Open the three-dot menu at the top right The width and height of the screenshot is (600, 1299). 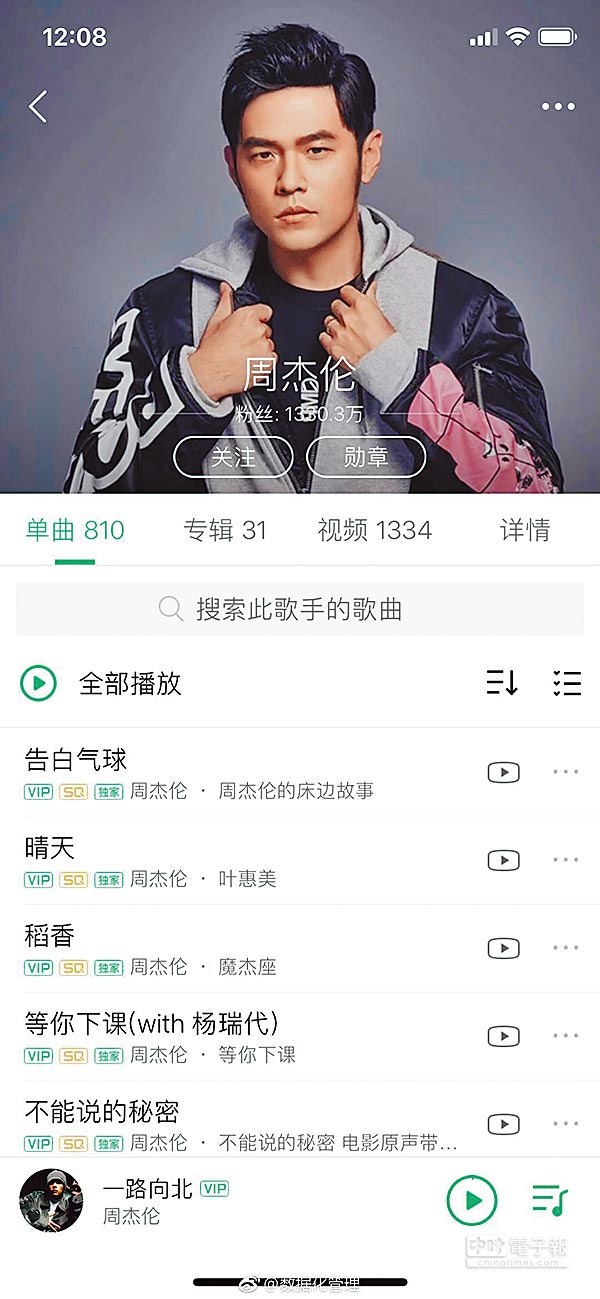pos(557,106)
